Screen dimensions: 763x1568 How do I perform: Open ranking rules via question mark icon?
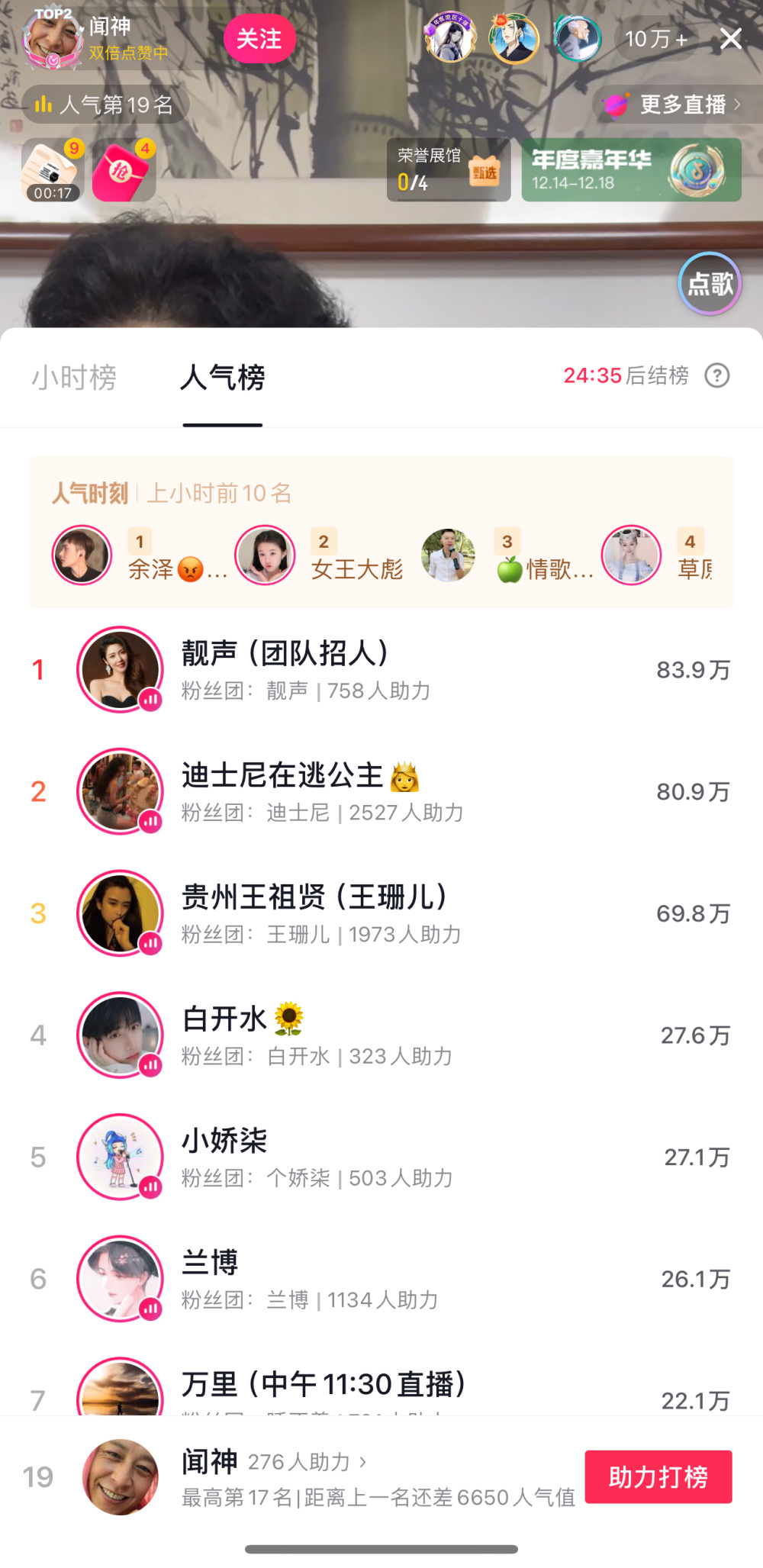pos(716,375)
